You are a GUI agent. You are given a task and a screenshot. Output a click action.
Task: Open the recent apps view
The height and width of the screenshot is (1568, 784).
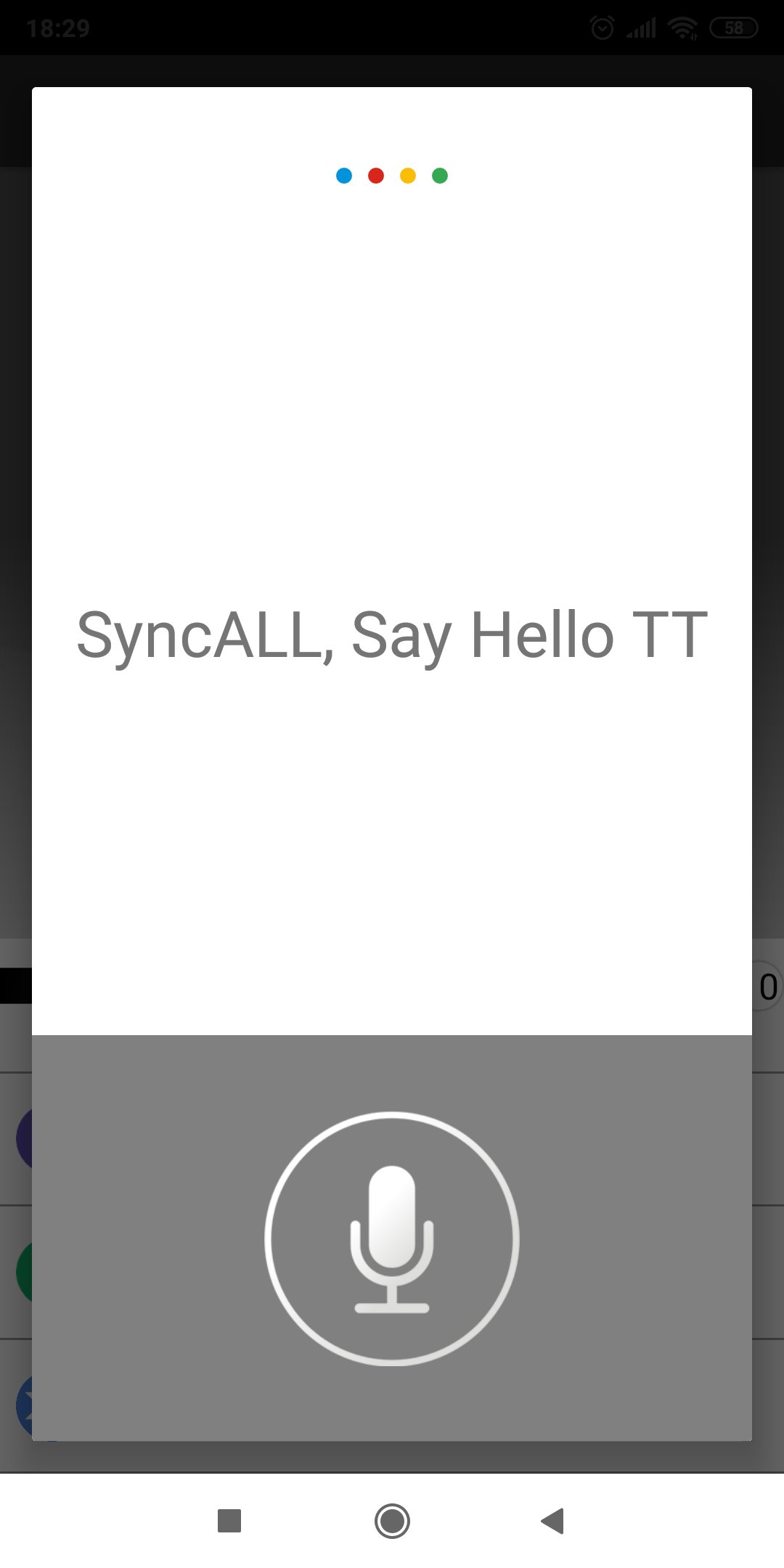click(229, 1520)
